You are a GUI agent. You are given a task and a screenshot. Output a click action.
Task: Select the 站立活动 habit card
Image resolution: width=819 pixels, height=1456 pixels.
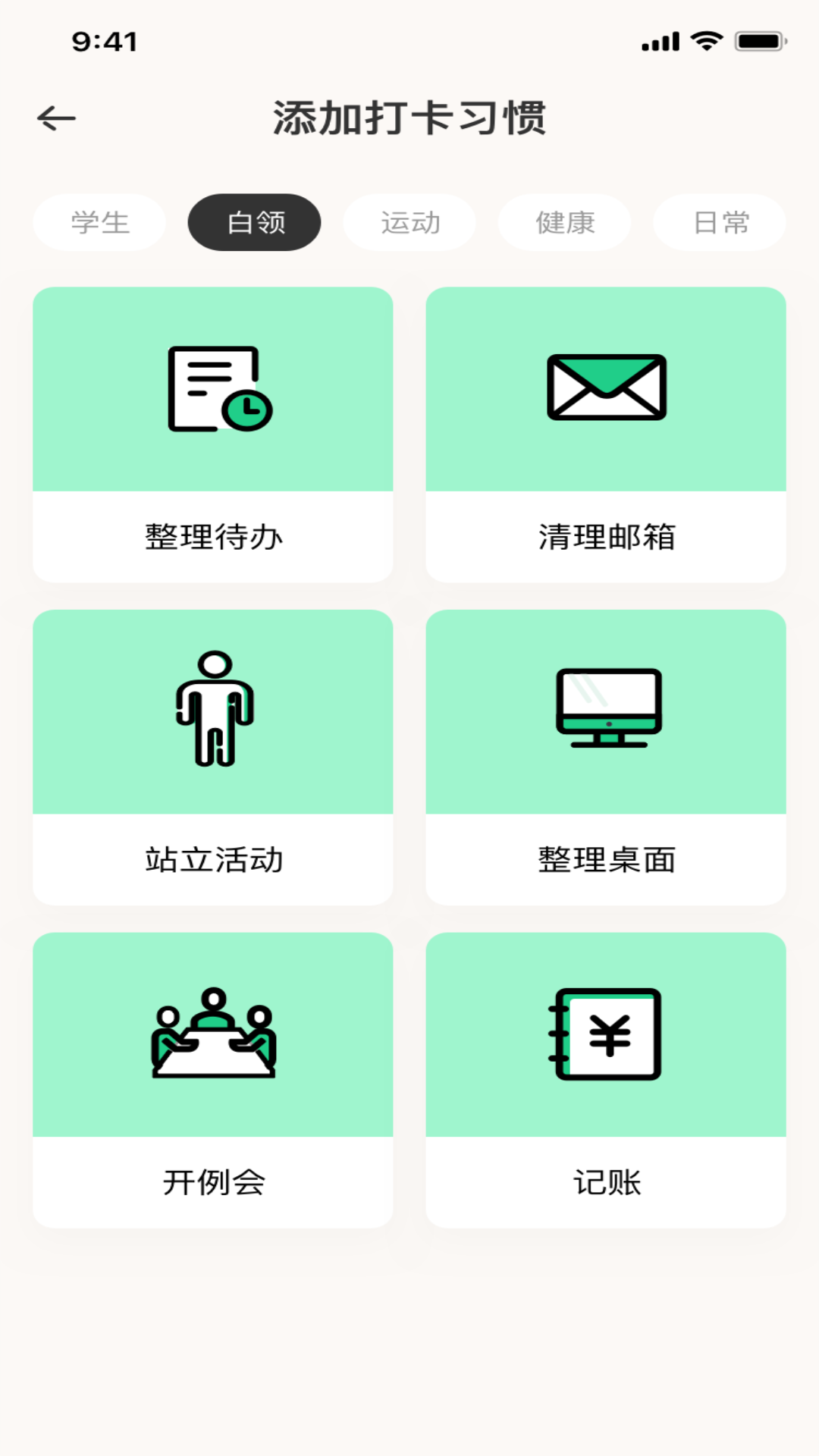(x=213, y=758)
